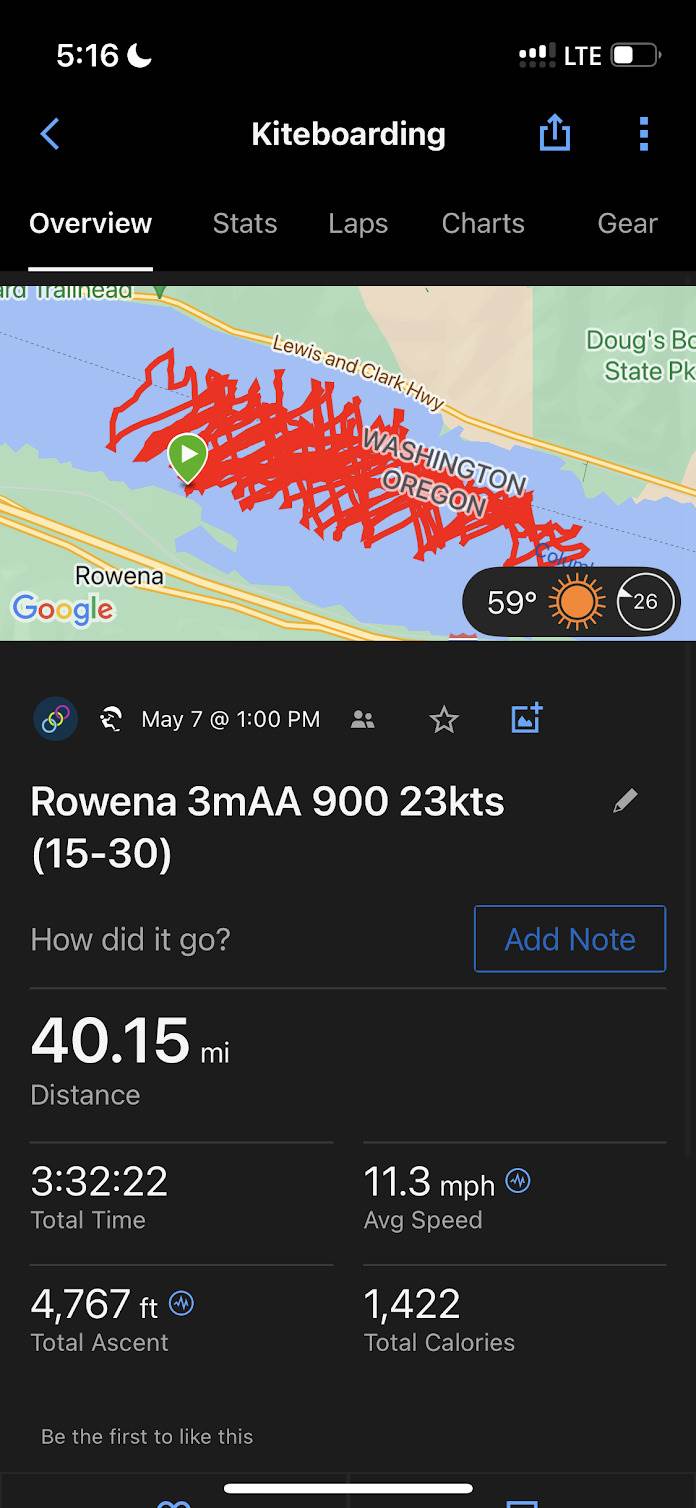Tap the info icon beside Total Ascent

[x=181, y=1303]
